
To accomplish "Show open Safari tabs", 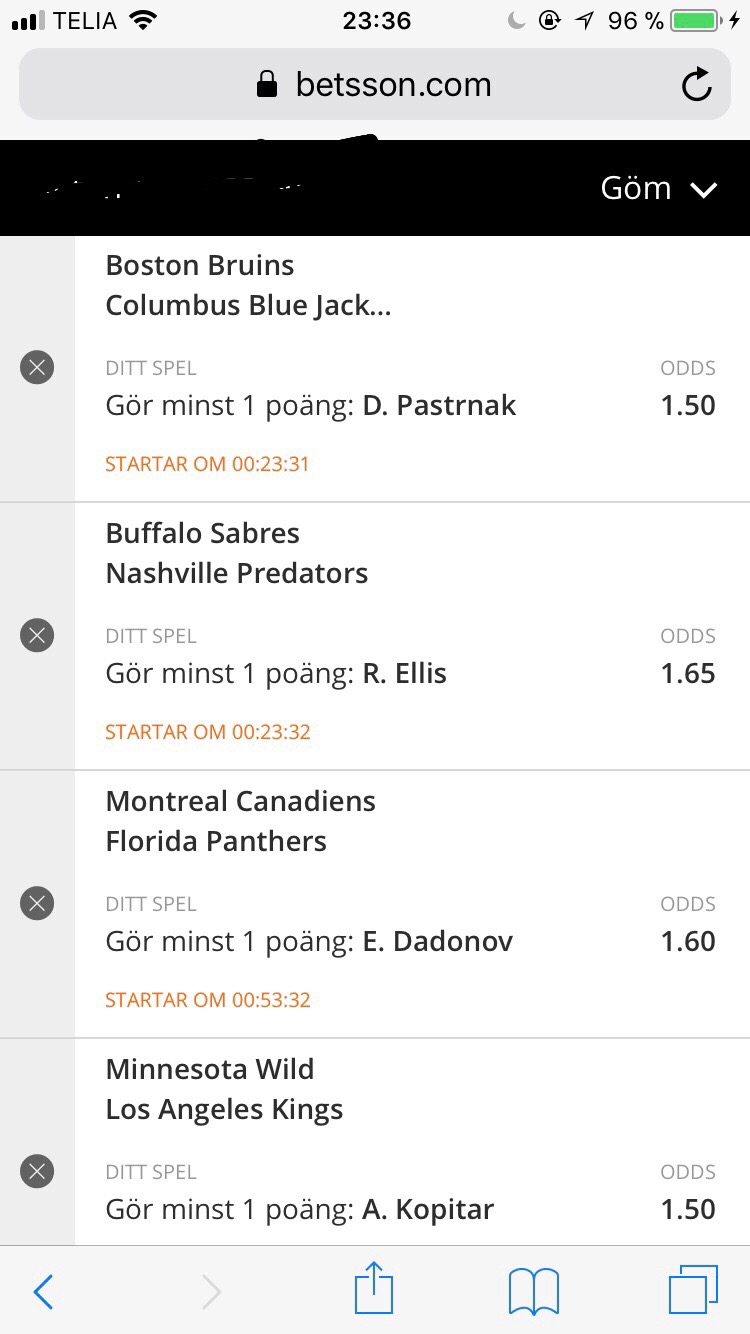I will [x=693, y=1290].
